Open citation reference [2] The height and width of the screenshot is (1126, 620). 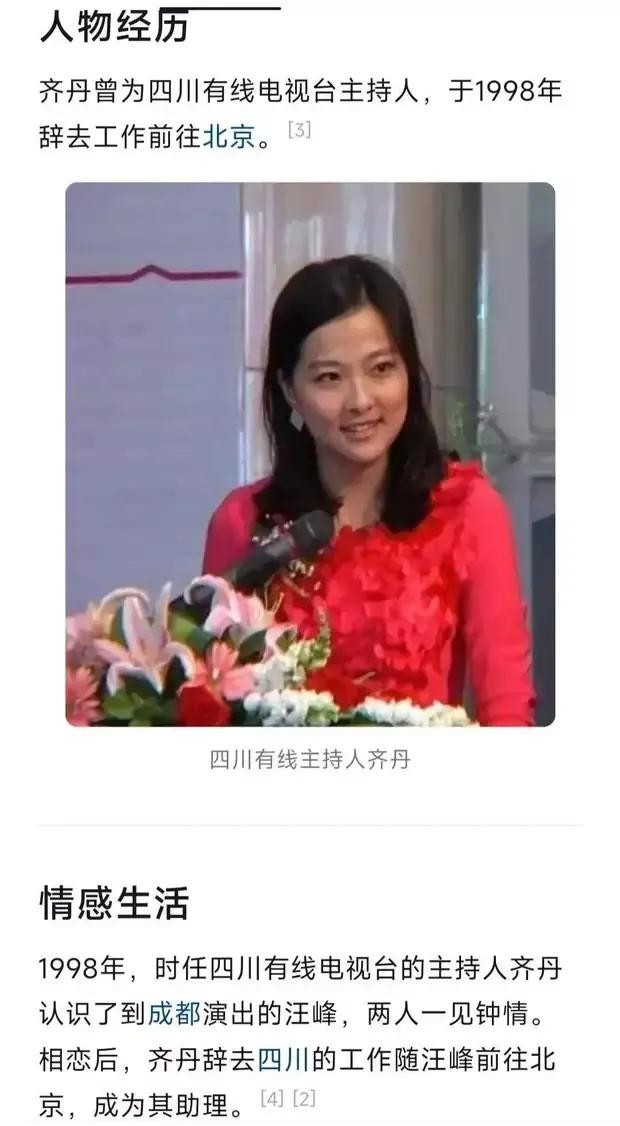(x=304, y=1098)
